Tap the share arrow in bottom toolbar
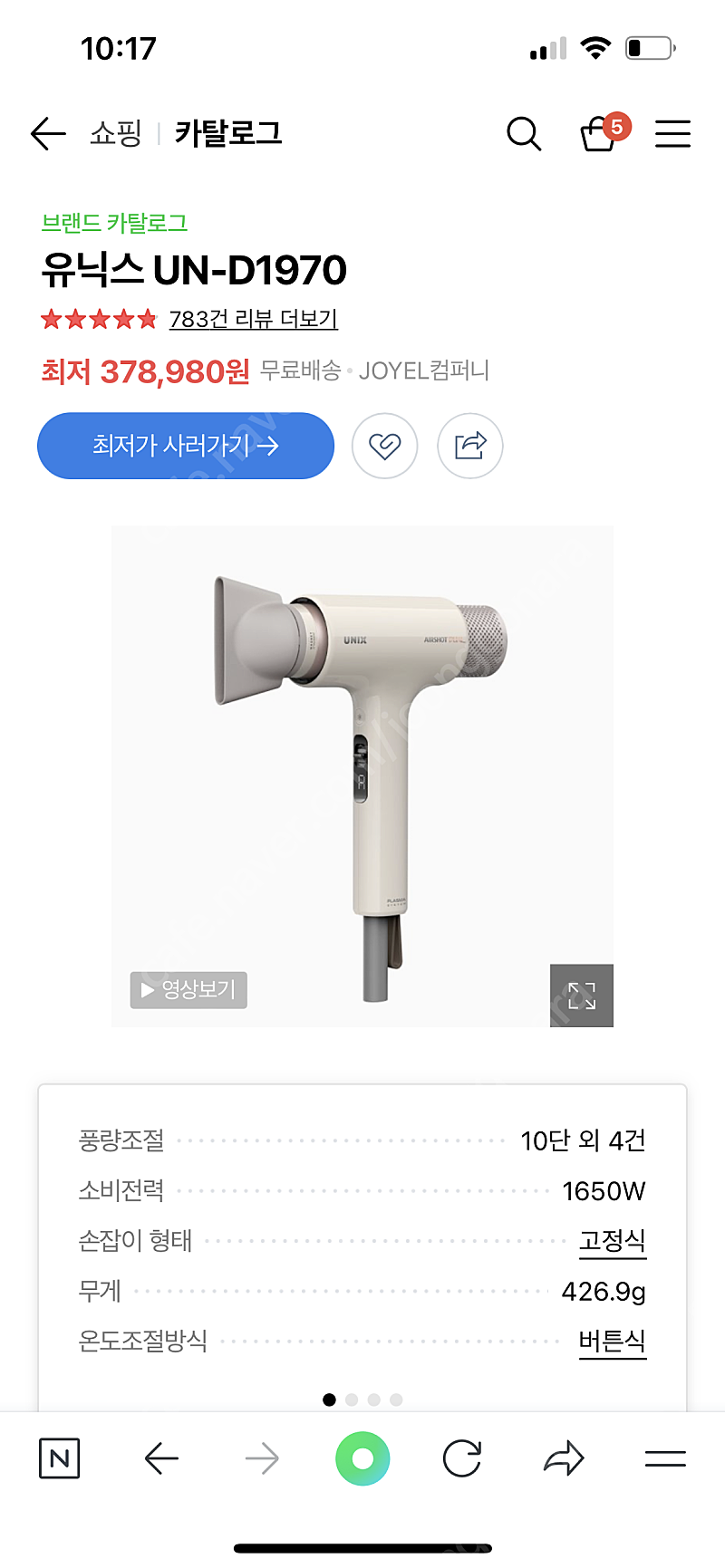This screenshot has height=1568, width=725. (564, 1458)
